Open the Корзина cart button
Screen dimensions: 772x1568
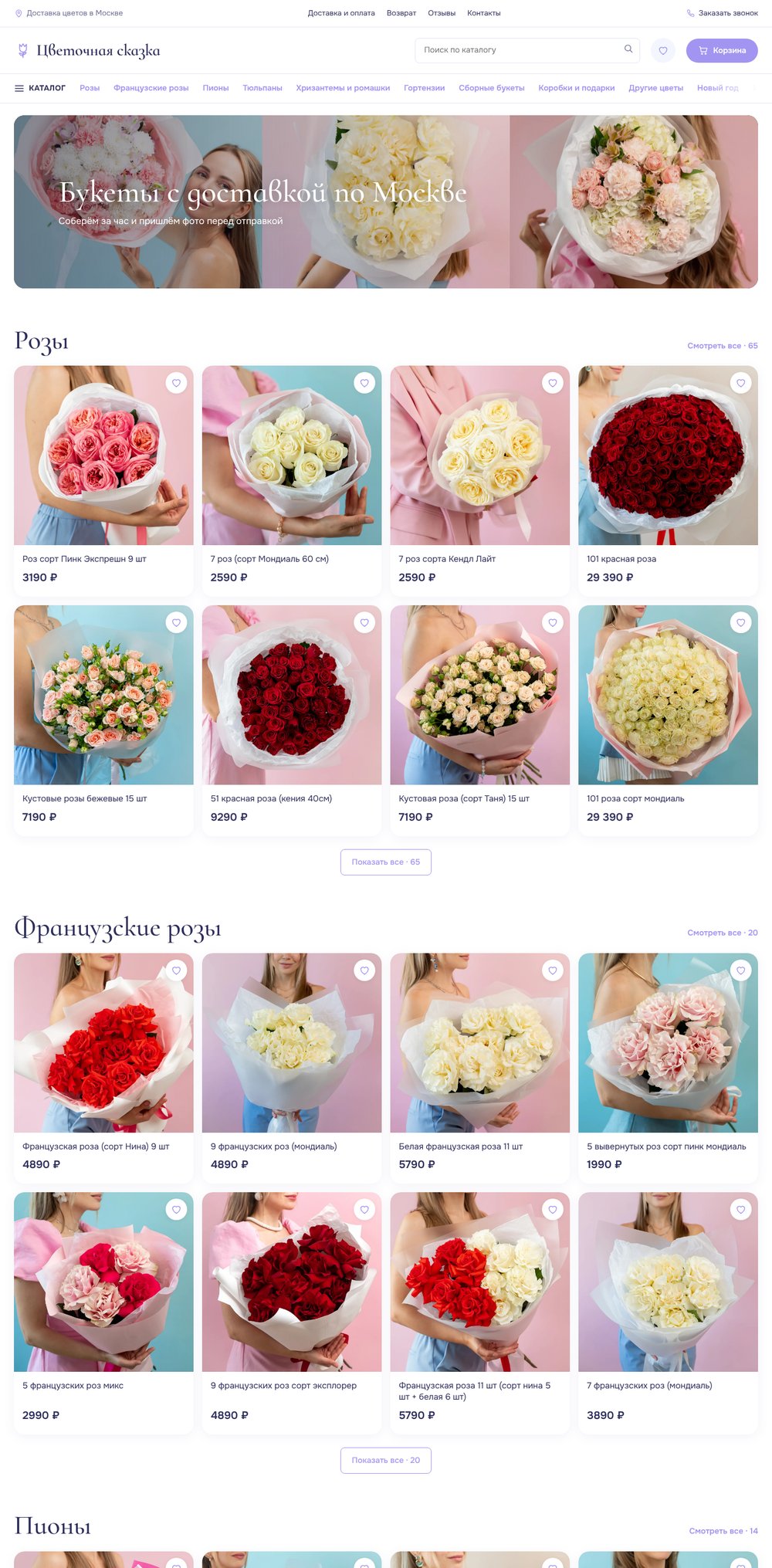click(722, 50)
